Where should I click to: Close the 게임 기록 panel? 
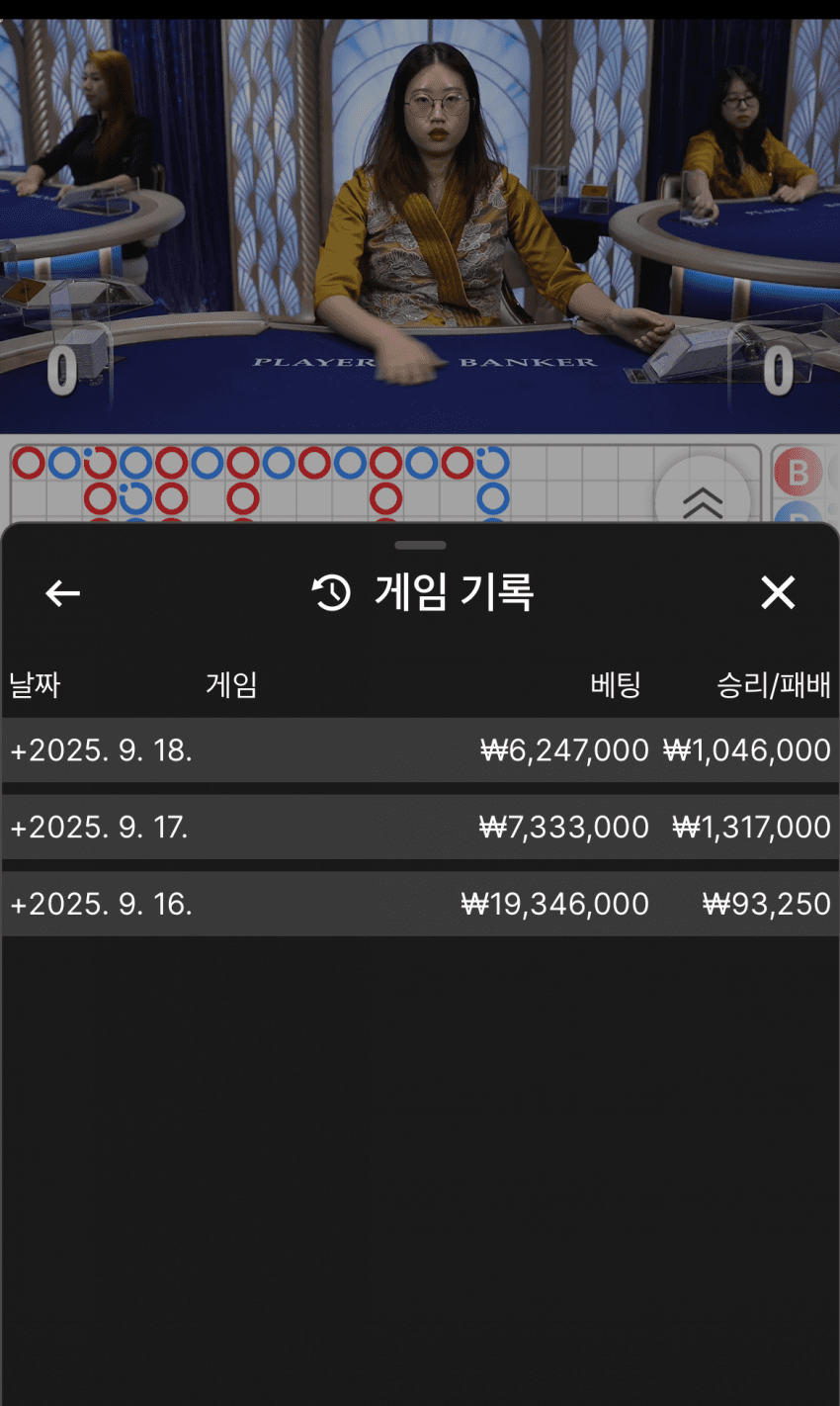(x=778, y=592)
